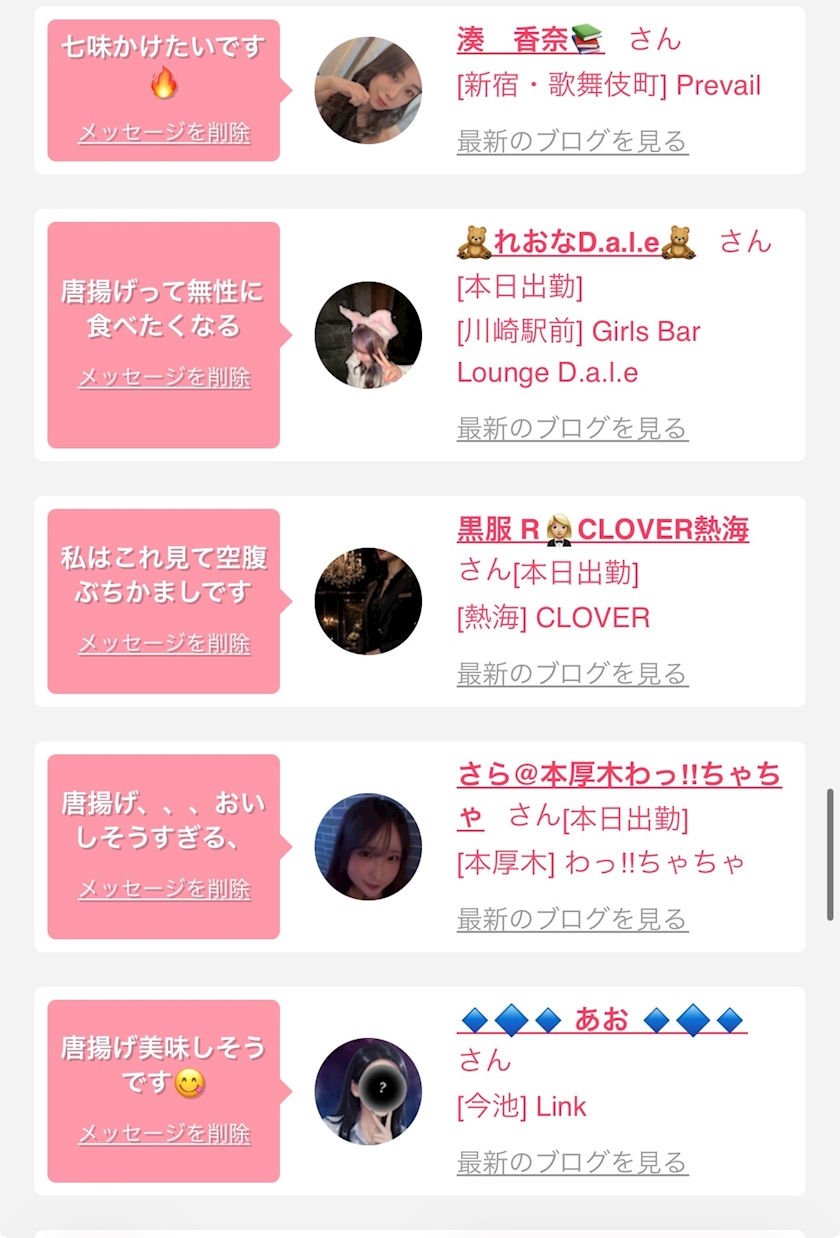840x1238 pixels.
Task: Delete the 七味かけたいです message
Action: point(164,133)
